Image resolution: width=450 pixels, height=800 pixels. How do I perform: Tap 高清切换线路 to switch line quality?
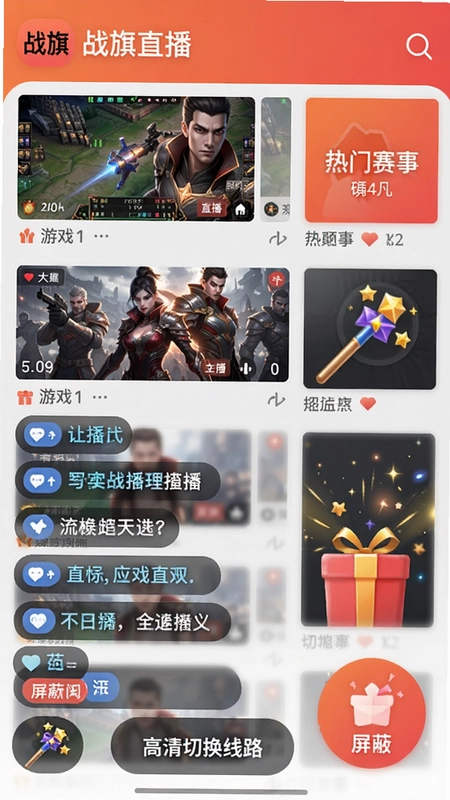click(202, 747)
